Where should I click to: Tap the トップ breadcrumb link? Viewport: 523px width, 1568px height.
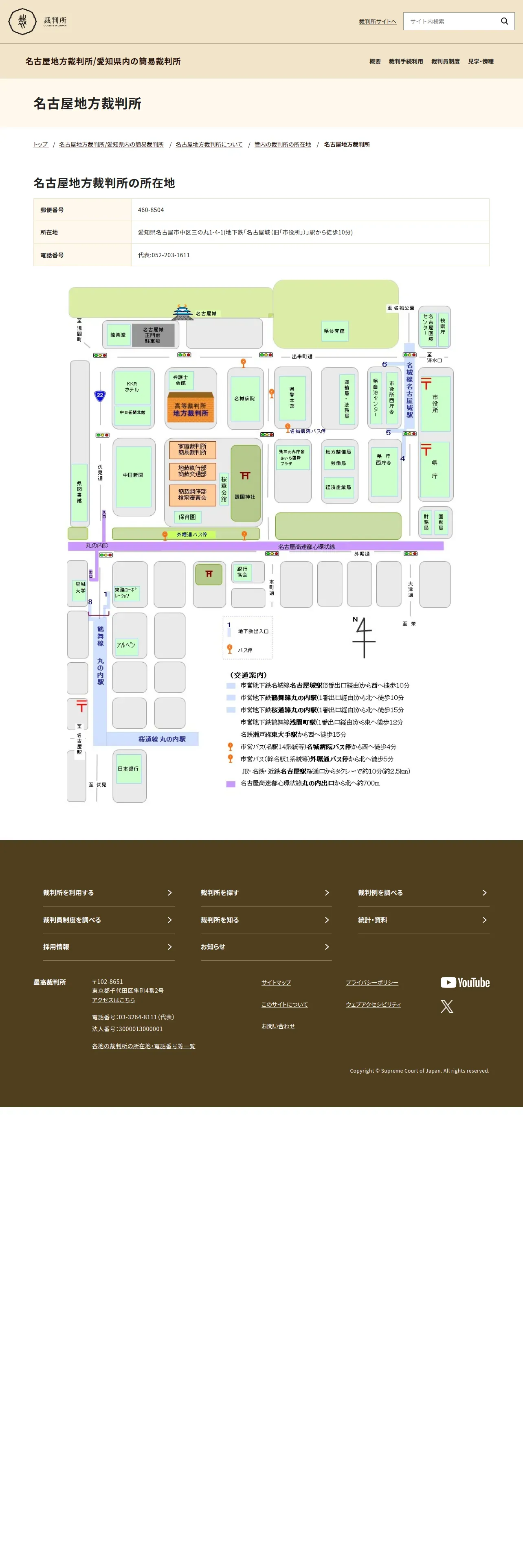(x=41, y=144)
